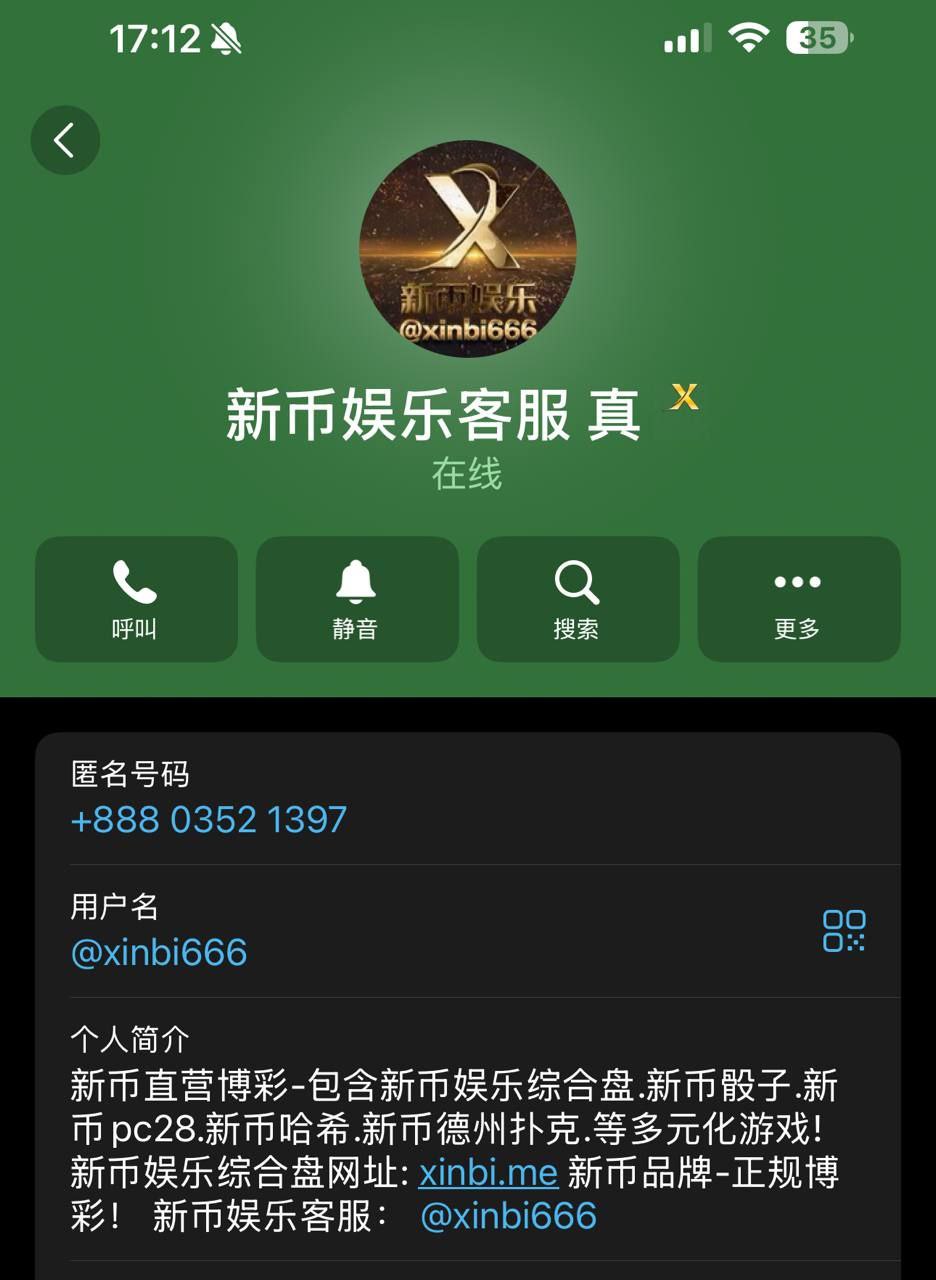Viewport: 936px width, 1280px height.
Task: Show the username QR code icon
Action: [x=843, y=930]
